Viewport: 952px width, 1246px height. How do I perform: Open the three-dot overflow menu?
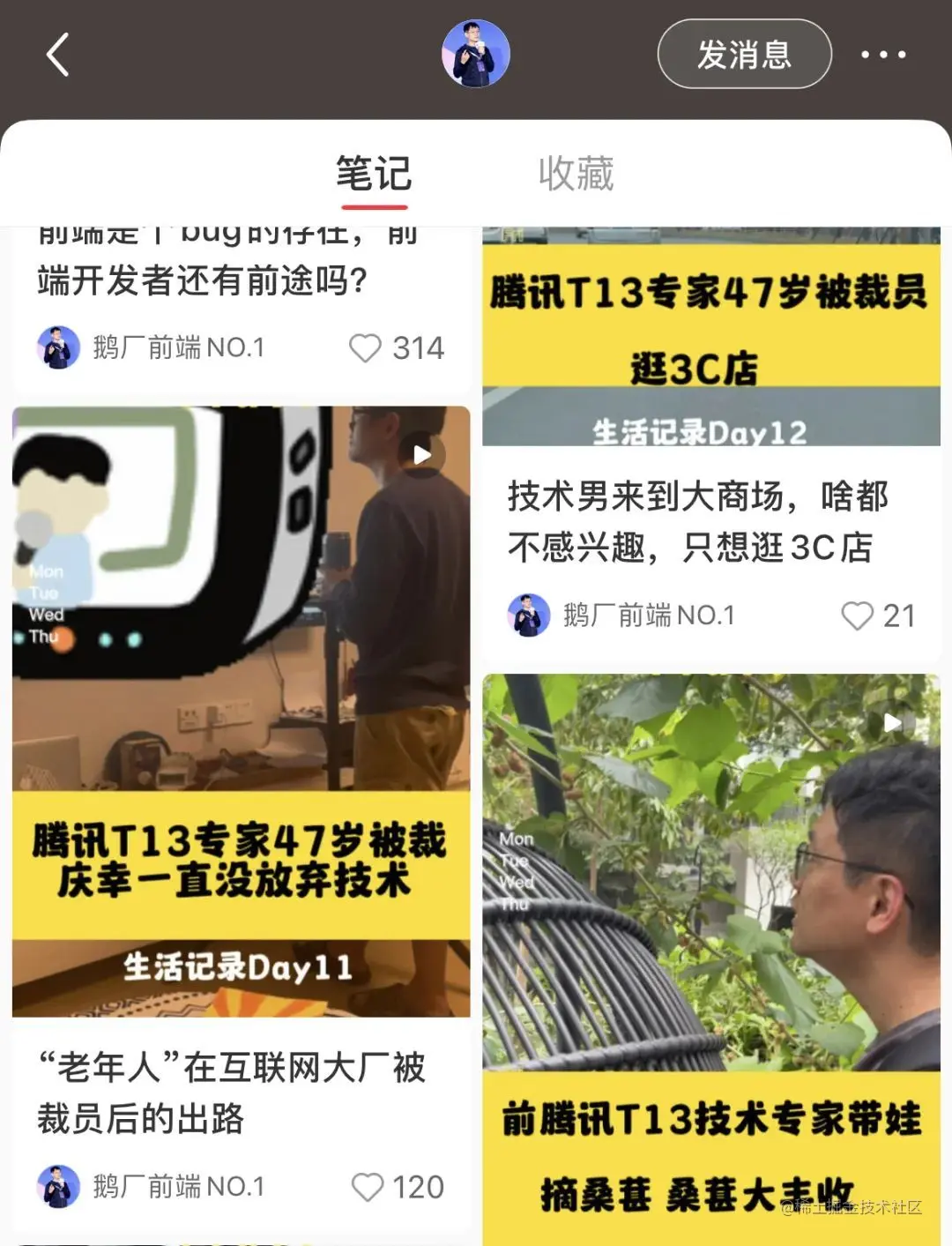click(882, 55)
